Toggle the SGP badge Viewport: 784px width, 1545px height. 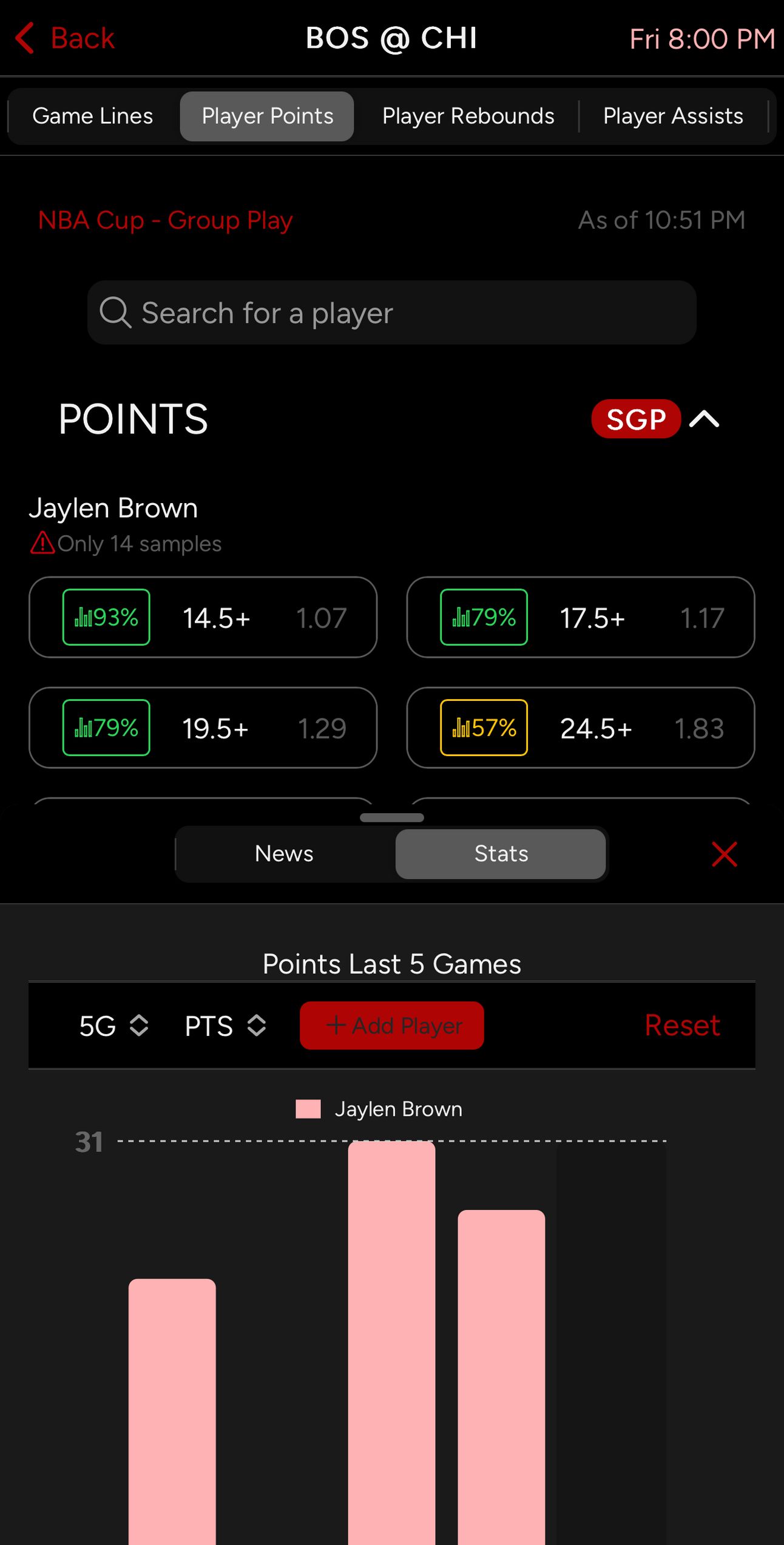coord(635,419)
